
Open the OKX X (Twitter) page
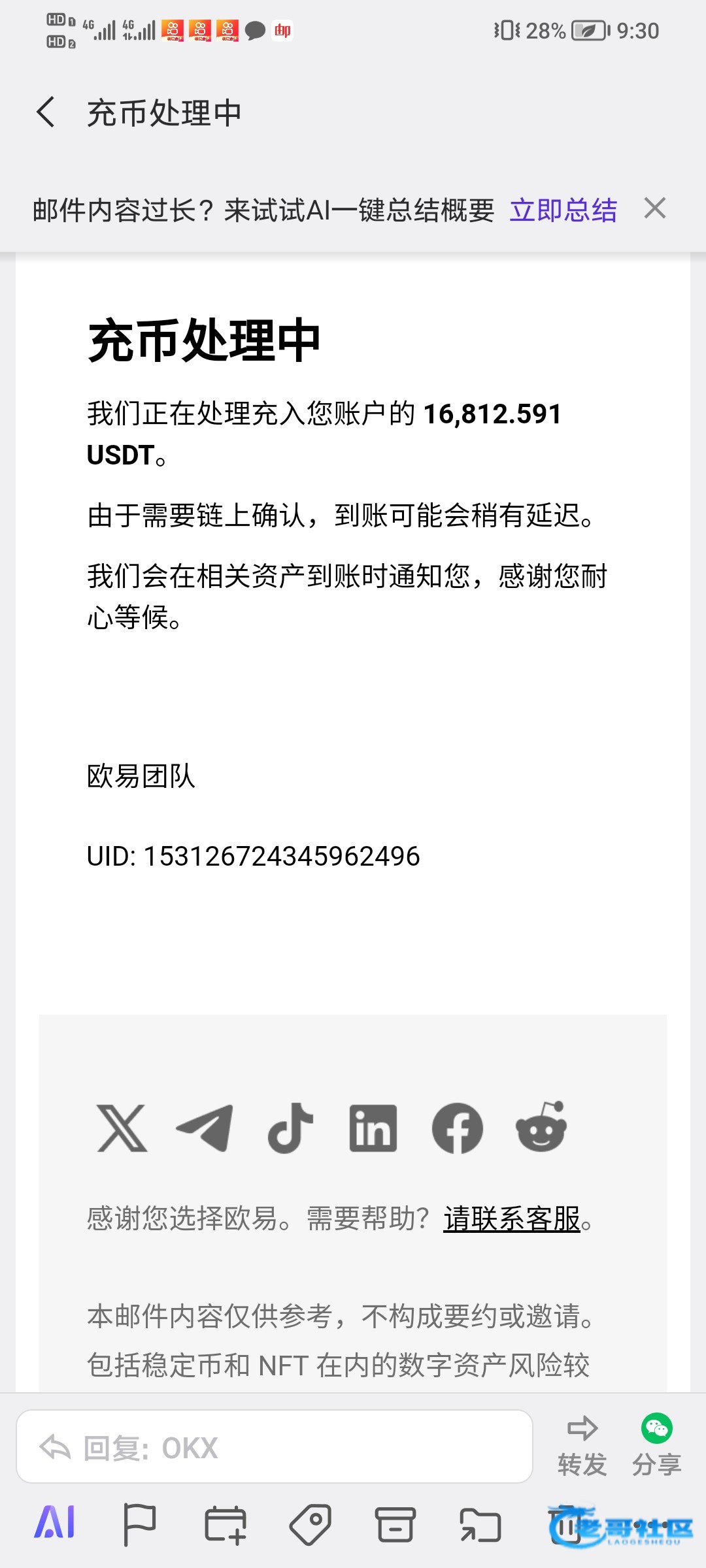(122, 1128)
